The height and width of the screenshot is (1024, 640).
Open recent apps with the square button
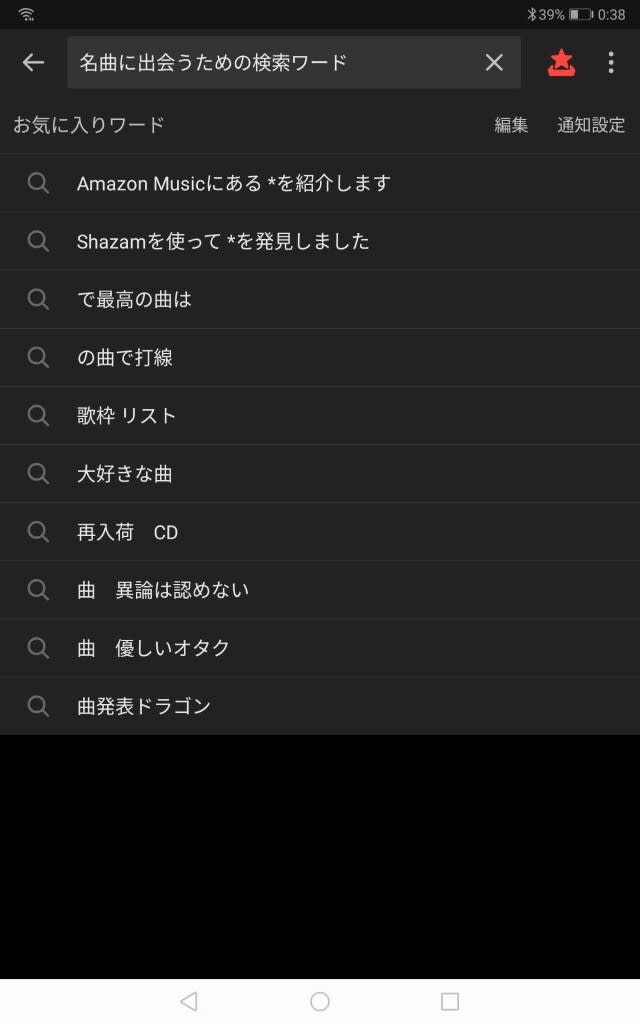(450, 1001)
